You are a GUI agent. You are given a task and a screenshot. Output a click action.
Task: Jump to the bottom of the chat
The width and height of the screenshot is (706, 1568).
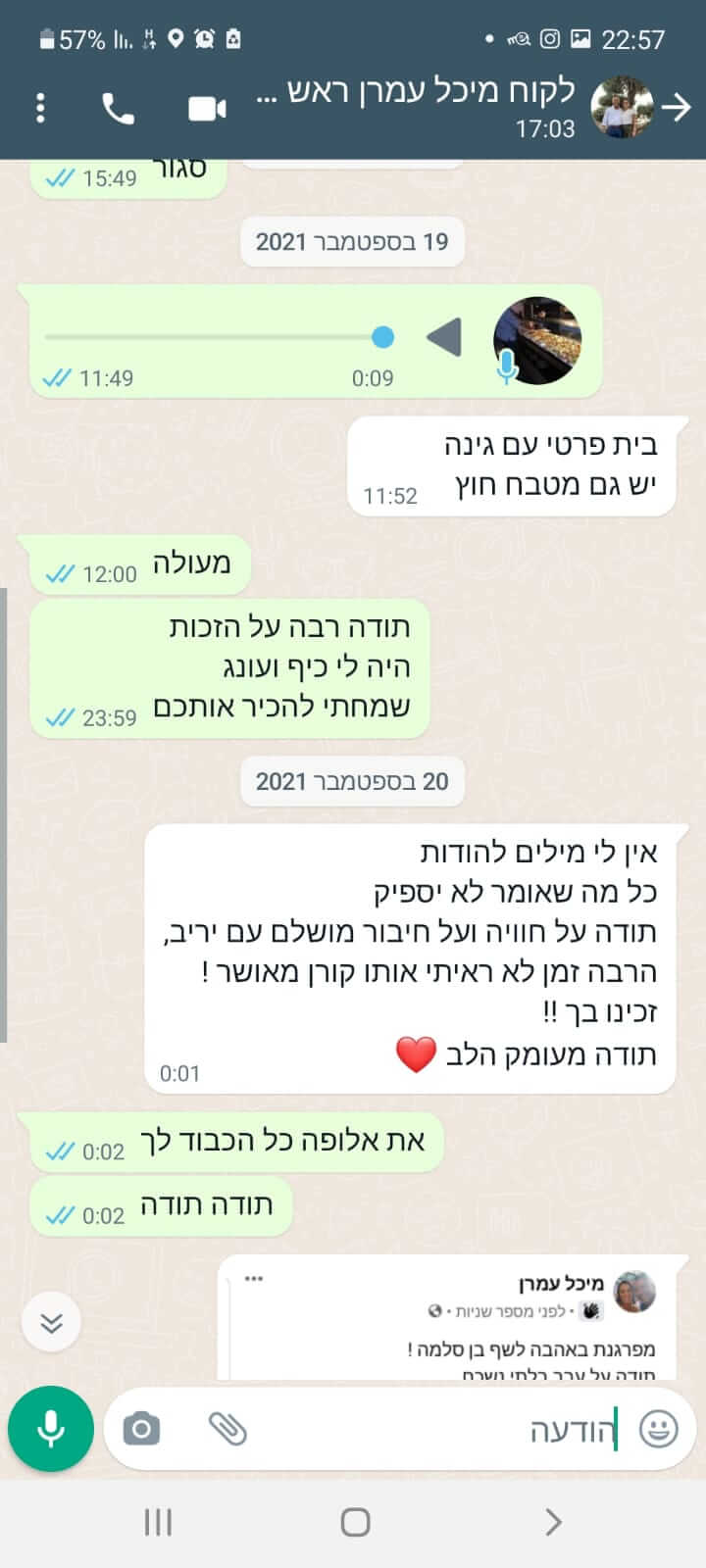point(51,1323)
